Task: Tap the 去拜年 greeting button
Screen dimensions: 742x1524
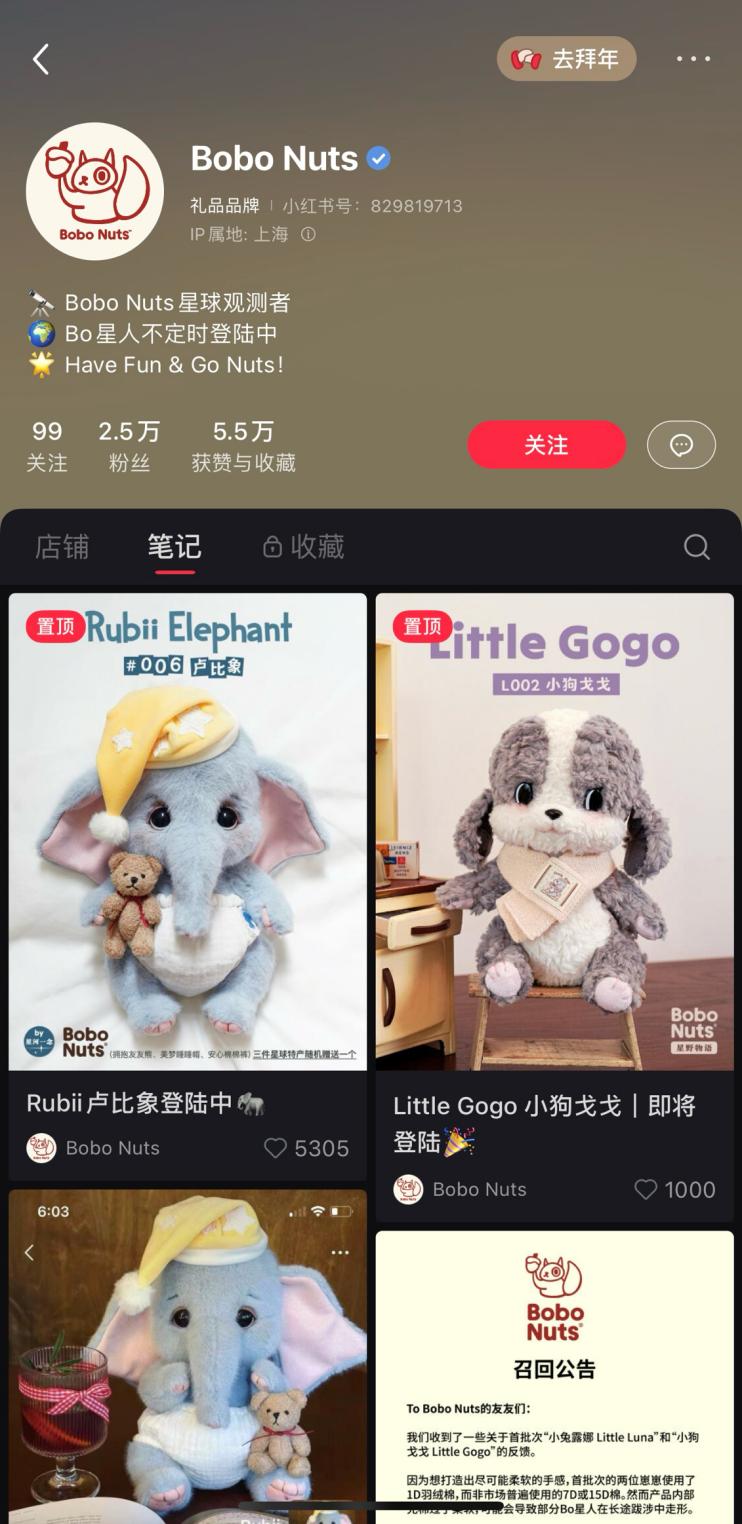Action: [x=566, y=59]
